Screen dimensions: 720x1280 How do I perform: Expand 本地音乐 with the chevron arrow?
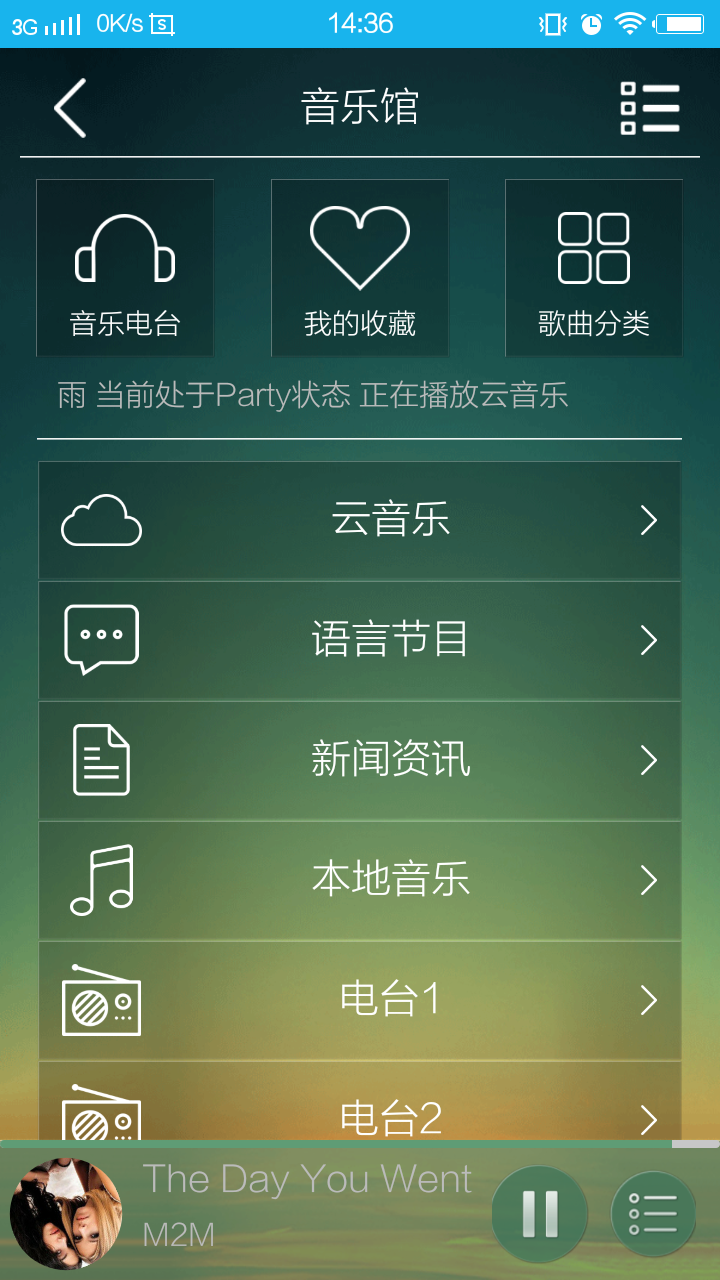click(x=651, y=880)
